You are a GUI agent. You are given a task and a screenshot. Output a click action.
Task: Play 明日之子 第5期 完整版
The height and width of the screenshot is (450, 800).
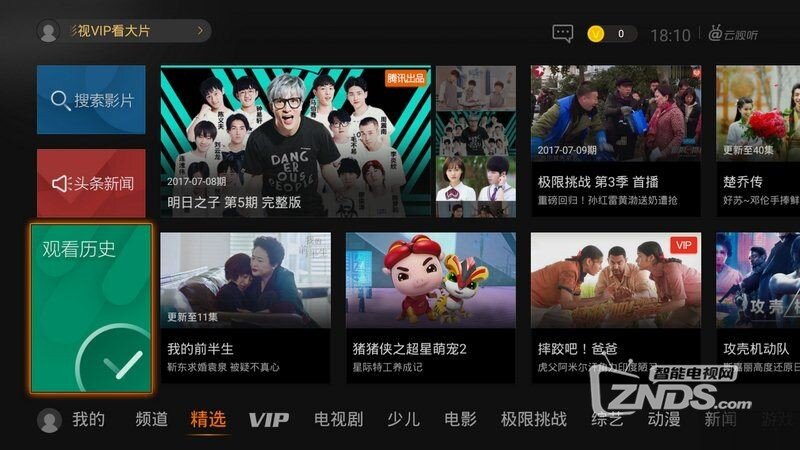click(x=296, y=141)
